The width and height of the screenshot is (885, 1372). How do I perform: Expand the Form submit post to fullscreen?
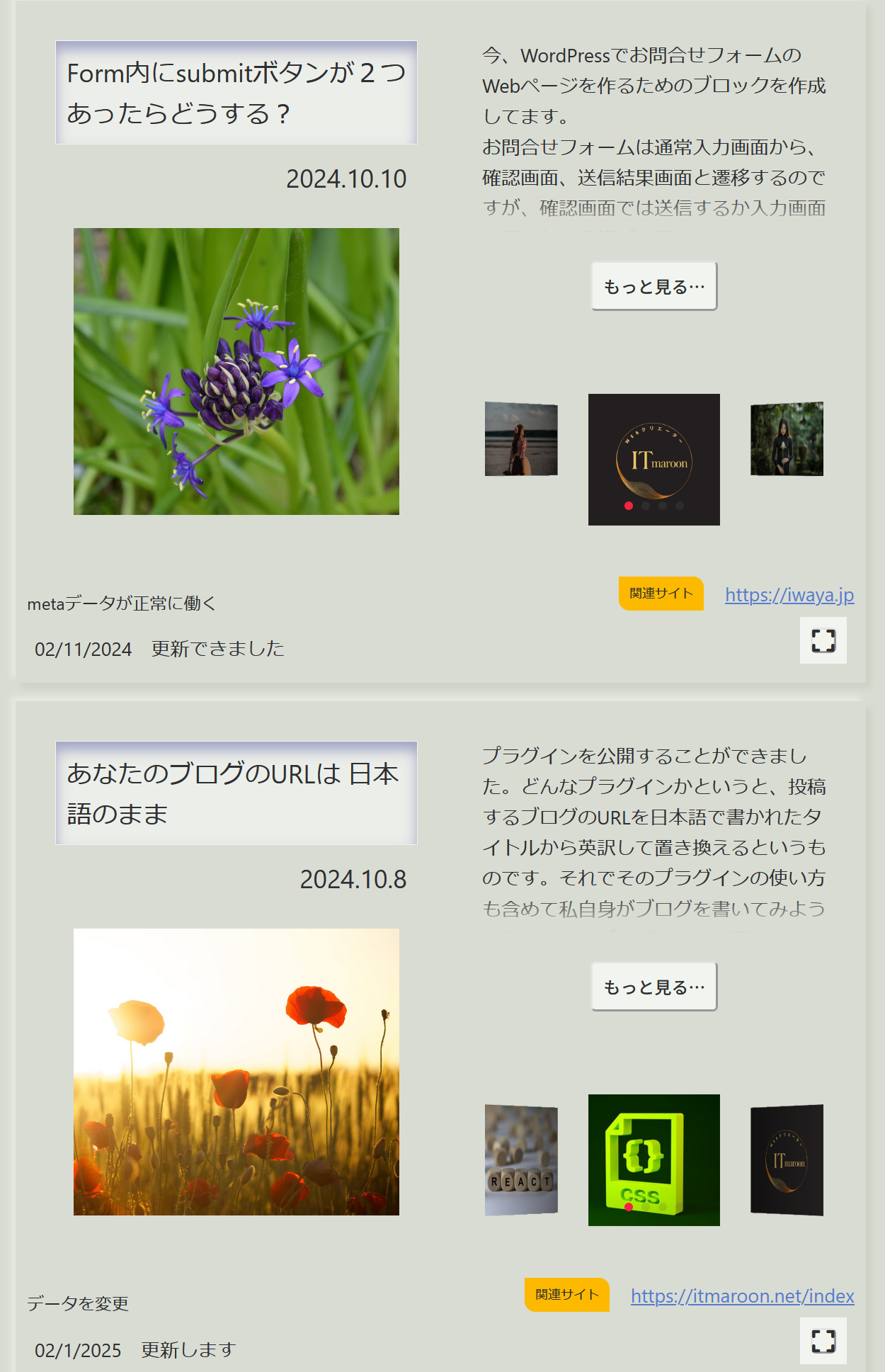click(x=823, y=640)
